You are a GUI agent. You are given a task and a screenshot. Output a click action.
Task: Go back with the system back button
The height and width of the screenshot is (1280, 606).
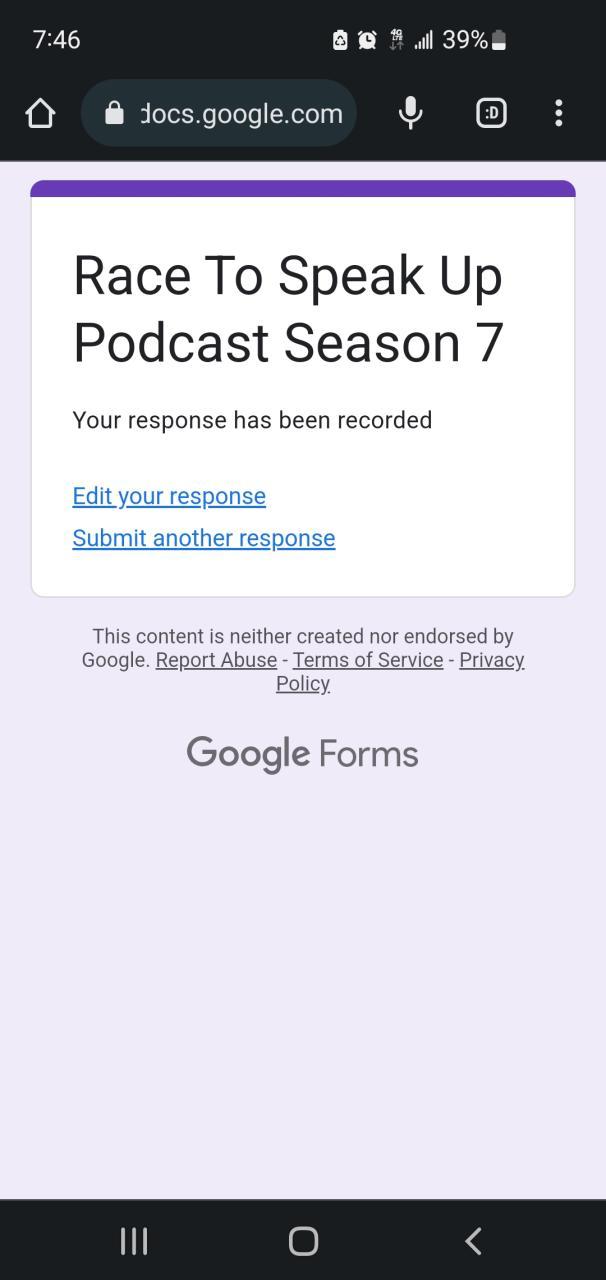[x=473, y=1241]
